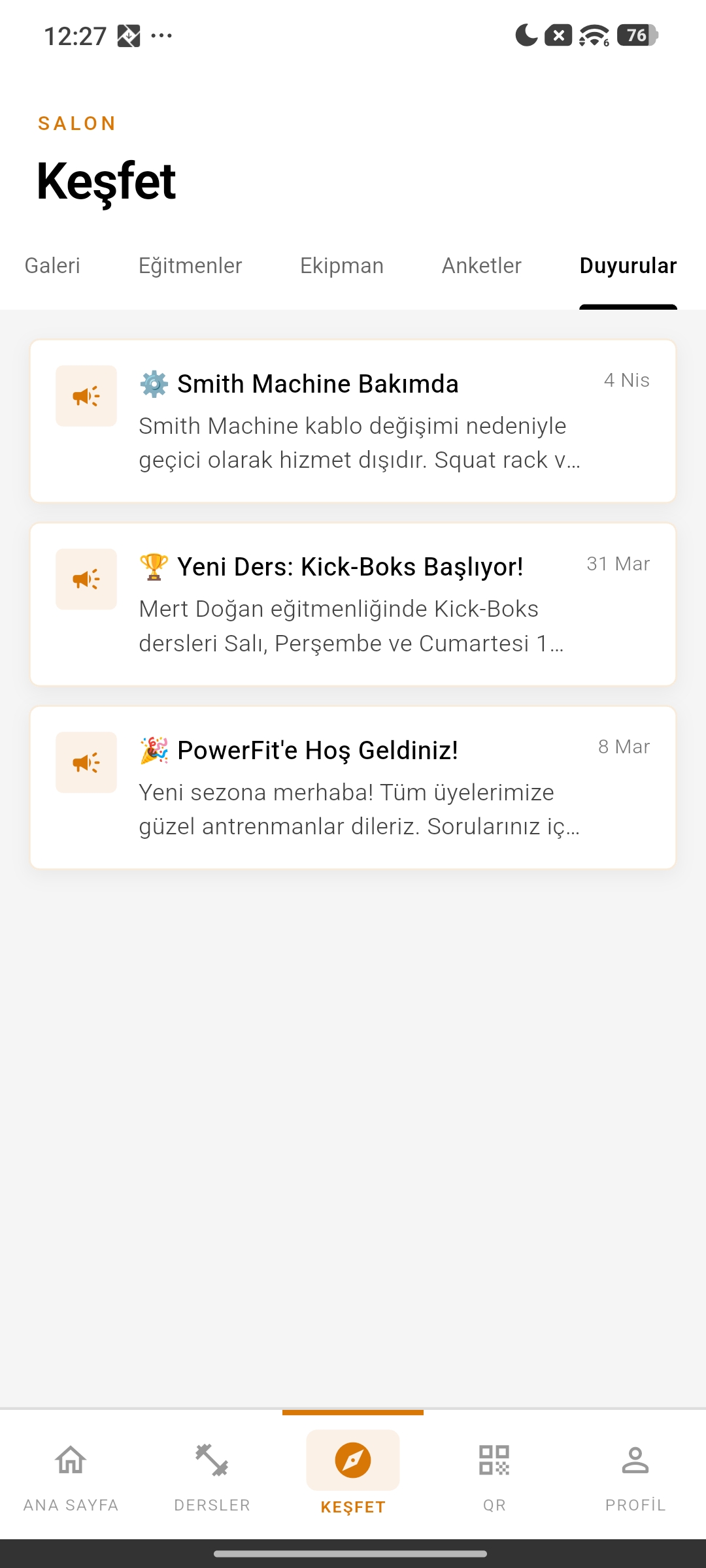706x1568 pixels.
Task: Switch to the Galeri tab
Action: (x=52, y=266)
